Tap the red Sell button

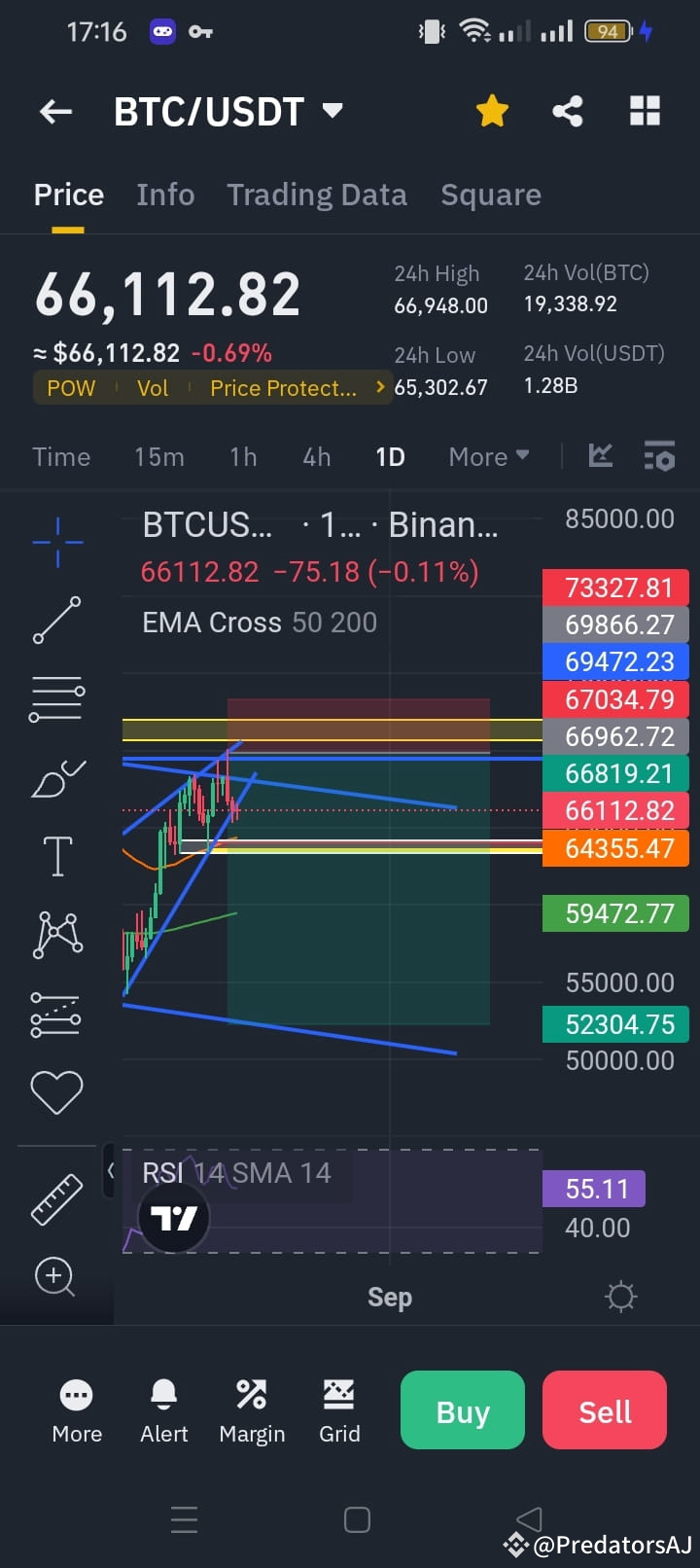pos(604,1410)
